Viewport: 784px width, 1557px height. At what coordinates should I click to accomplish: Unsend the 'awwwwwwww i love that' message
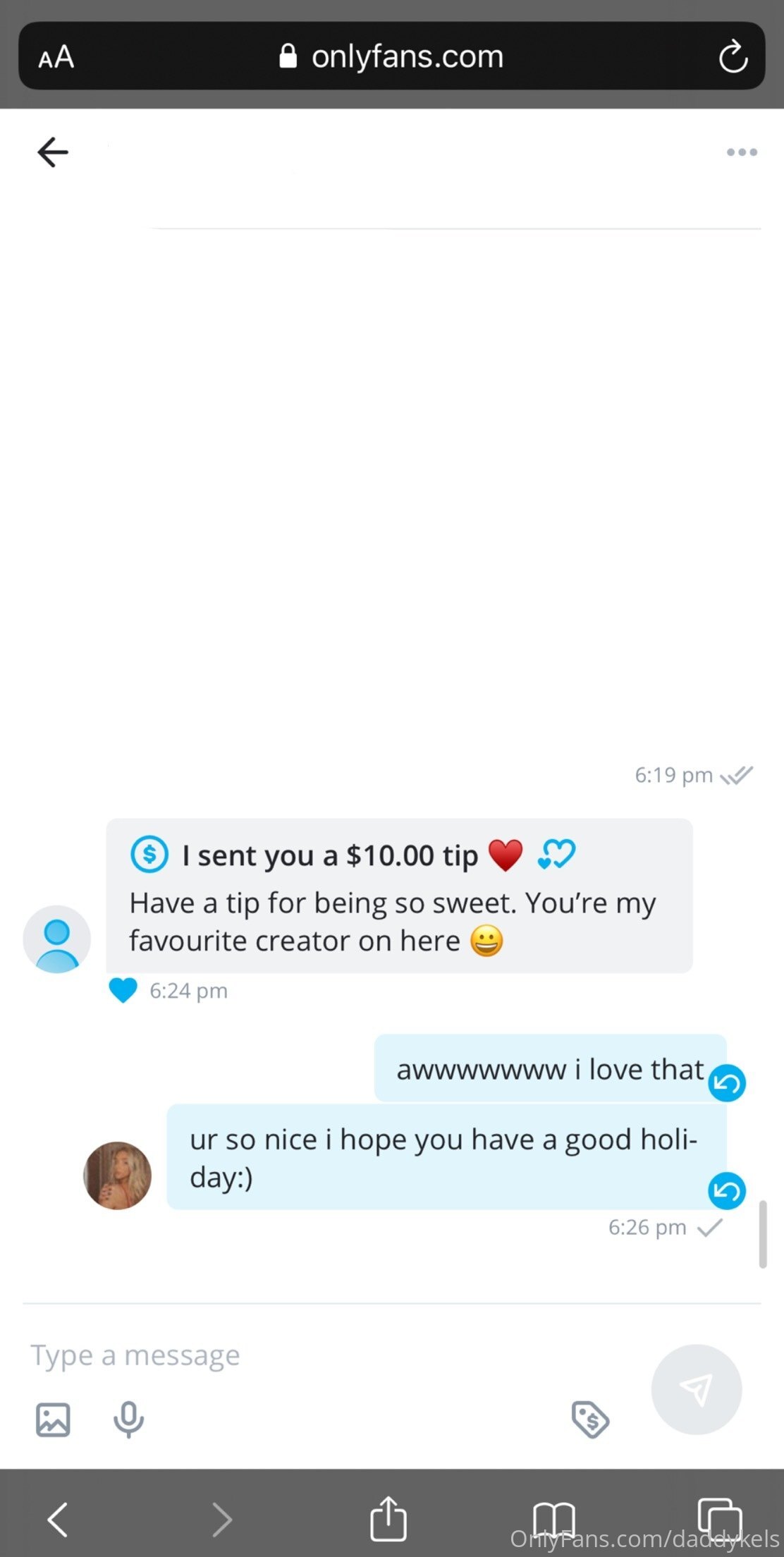point(727,1083)
